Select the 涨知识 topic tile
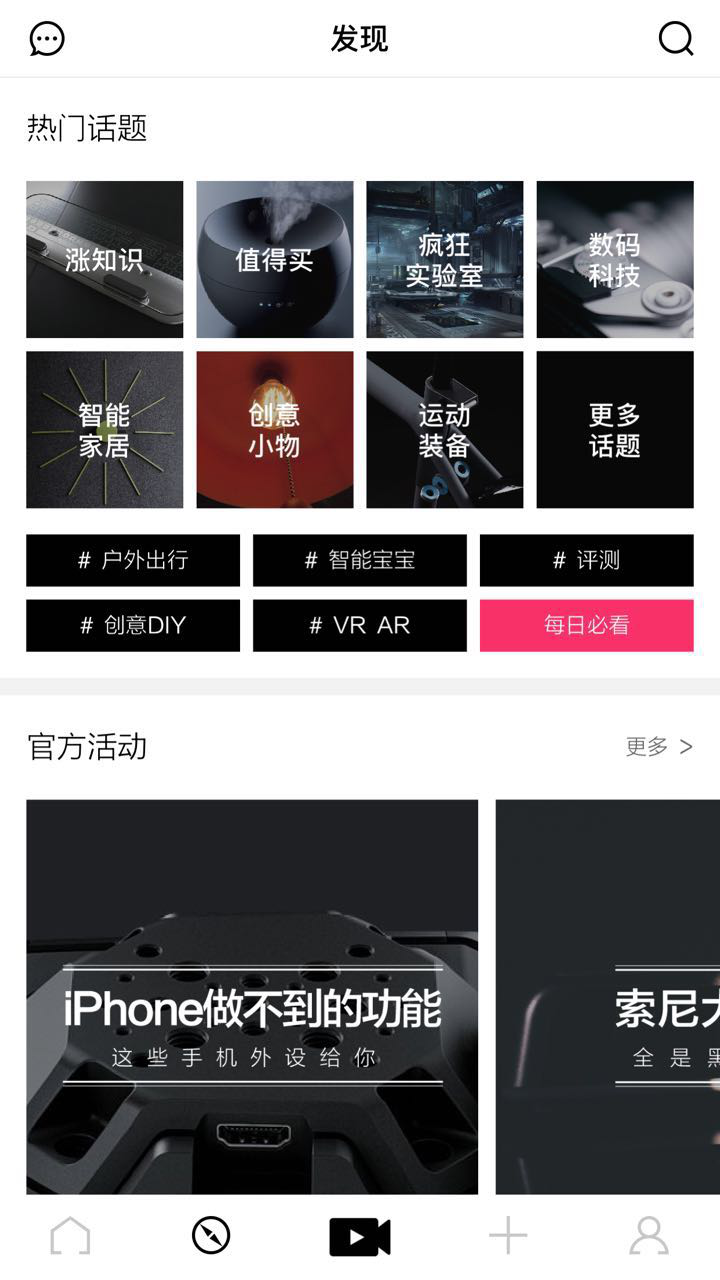720x1280 pixels. 104,259
